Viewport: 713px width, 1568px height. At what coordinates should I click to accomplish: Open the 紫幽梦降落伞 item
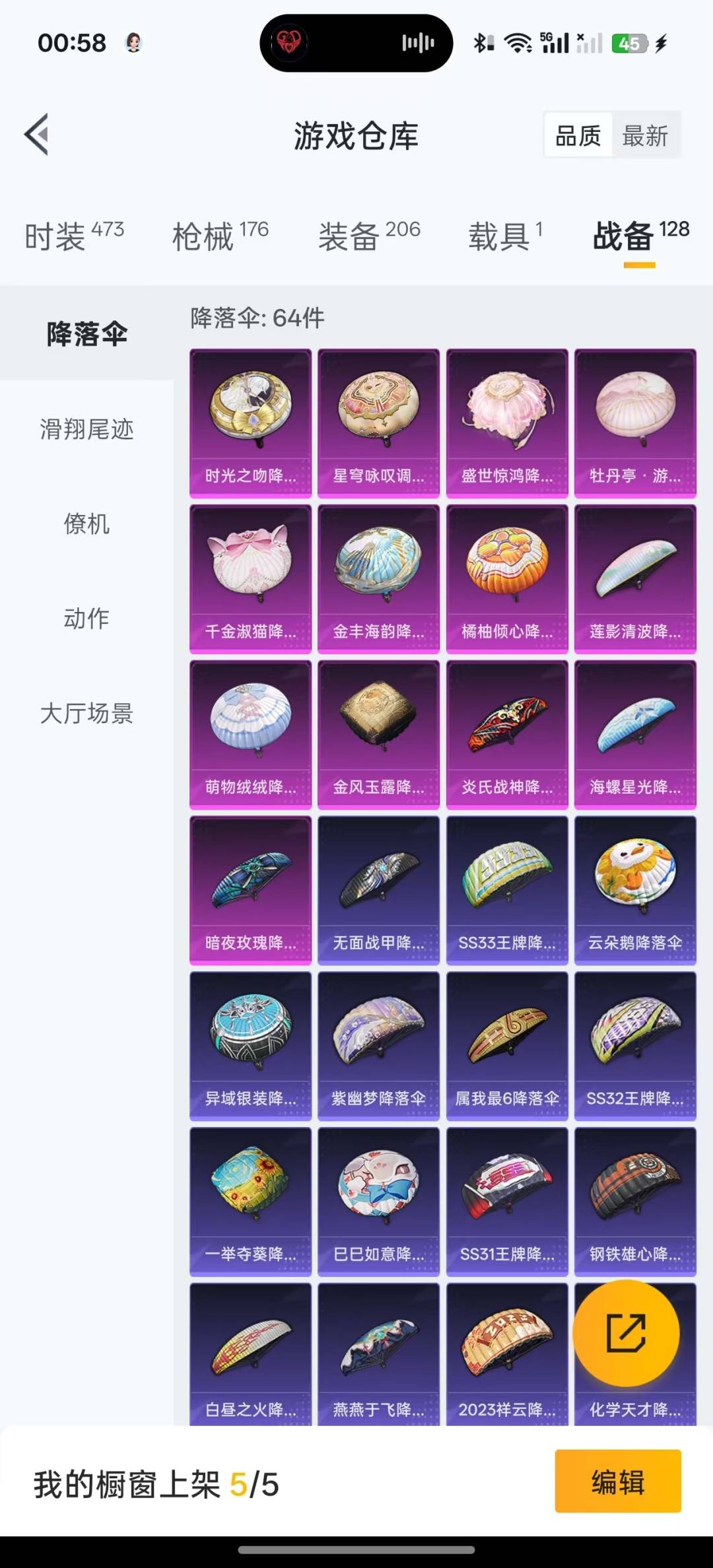(378, 1046)
